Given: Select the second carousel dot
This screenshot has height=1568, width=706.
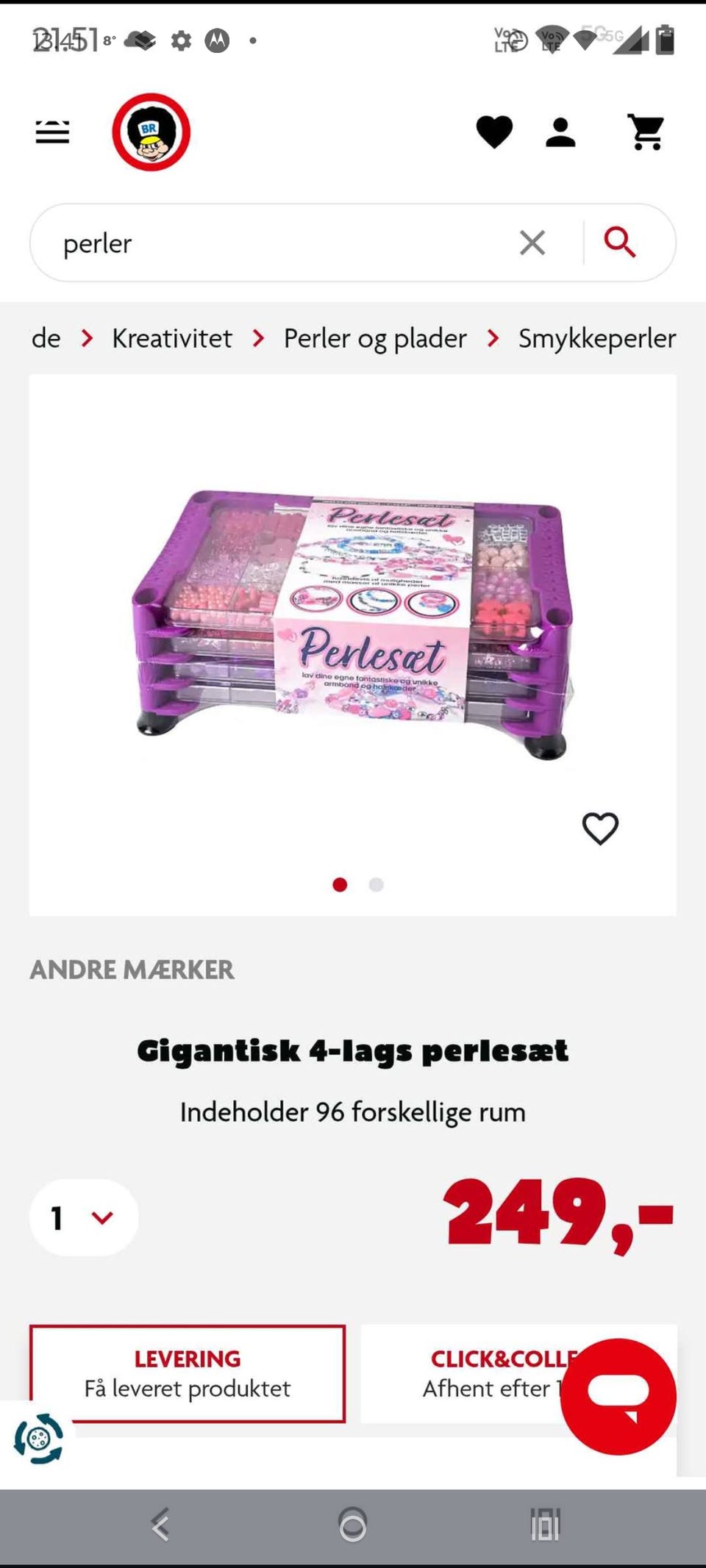Looking at the screenshot, I should click(377, 885).
